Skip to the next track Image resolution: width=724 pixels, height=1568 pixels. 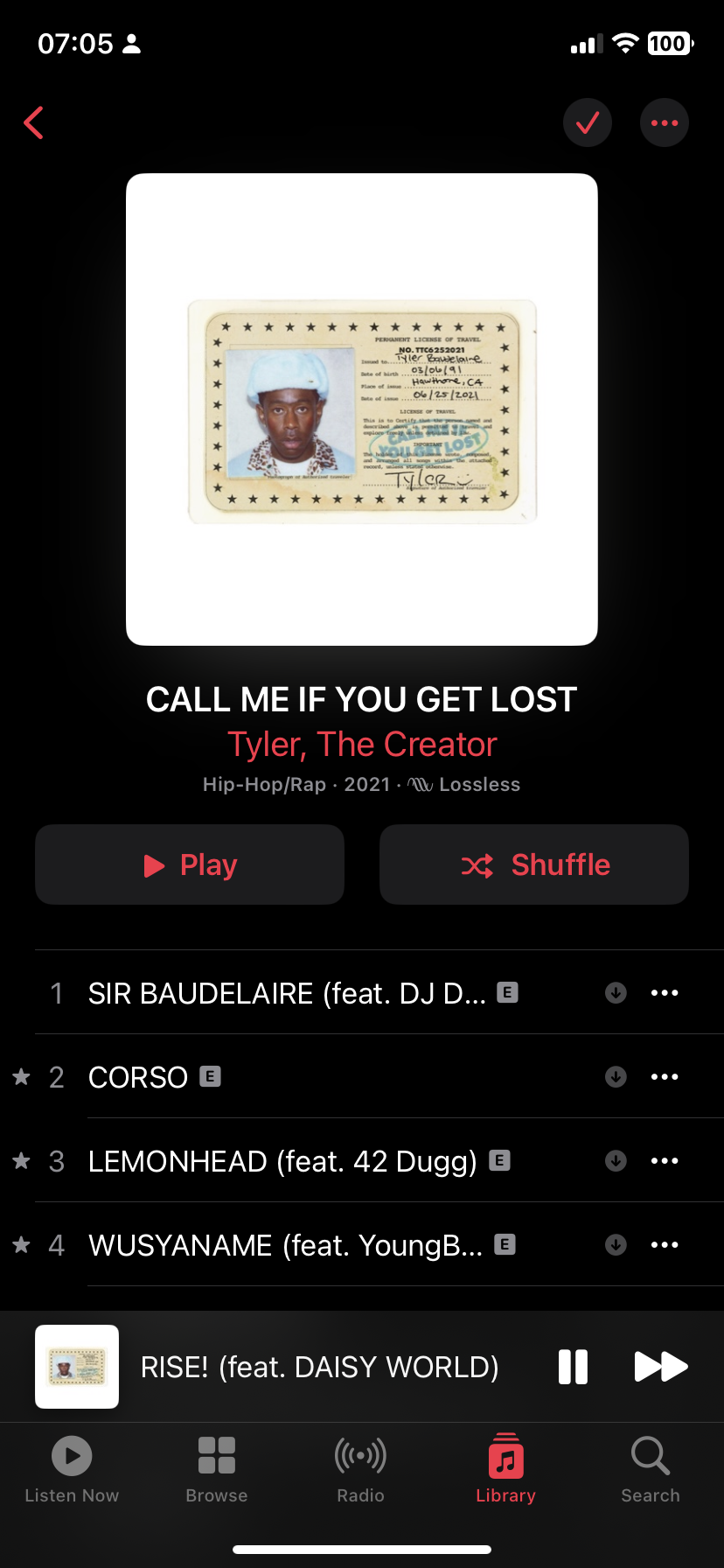click(661, 1367)
